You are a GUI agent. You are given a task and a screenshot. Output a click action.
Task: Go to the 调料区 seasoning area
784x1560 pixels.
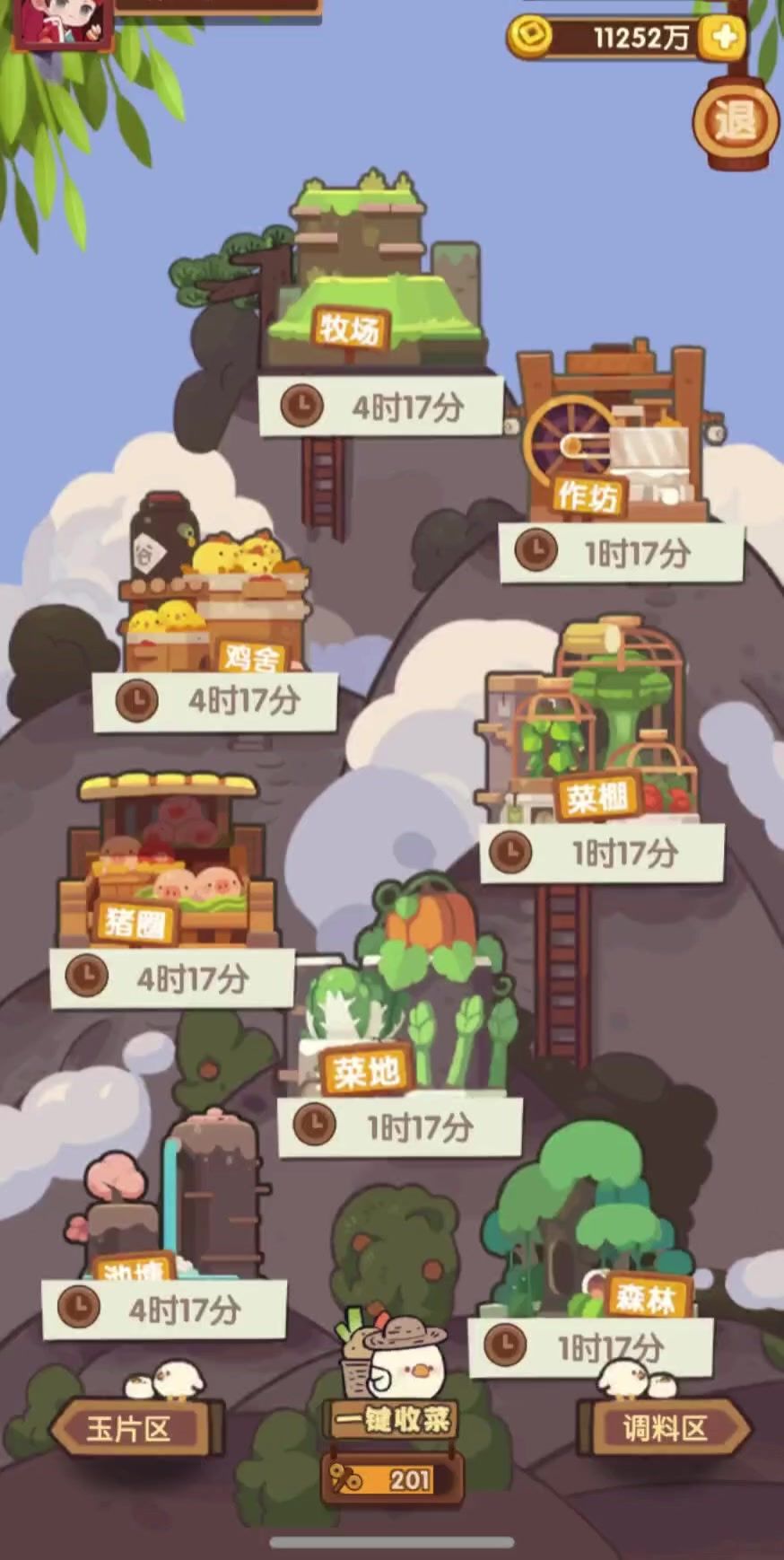point(666,1428)
